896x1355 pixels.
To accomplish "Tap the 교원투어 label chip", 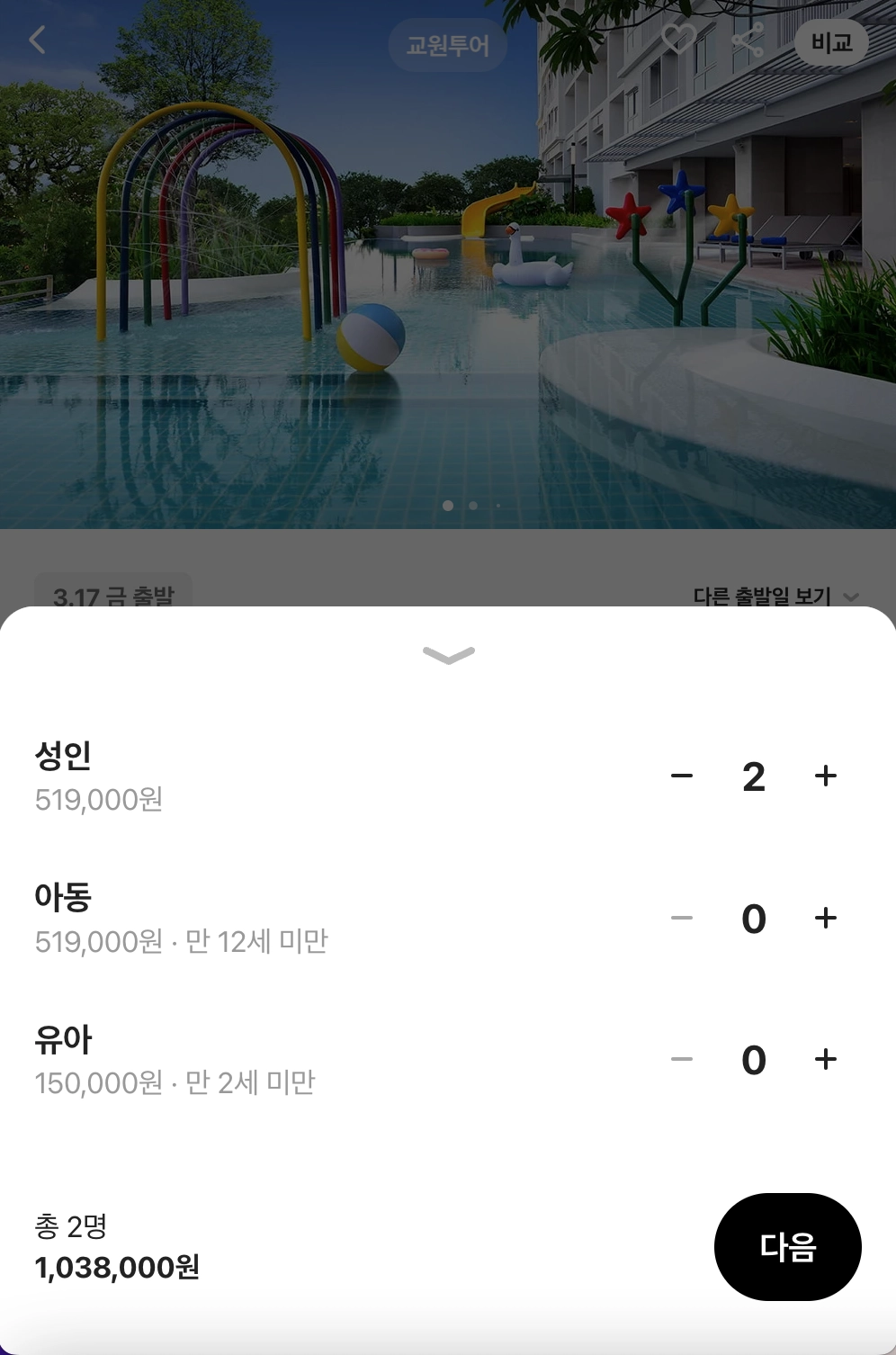I will pos(447,45).
